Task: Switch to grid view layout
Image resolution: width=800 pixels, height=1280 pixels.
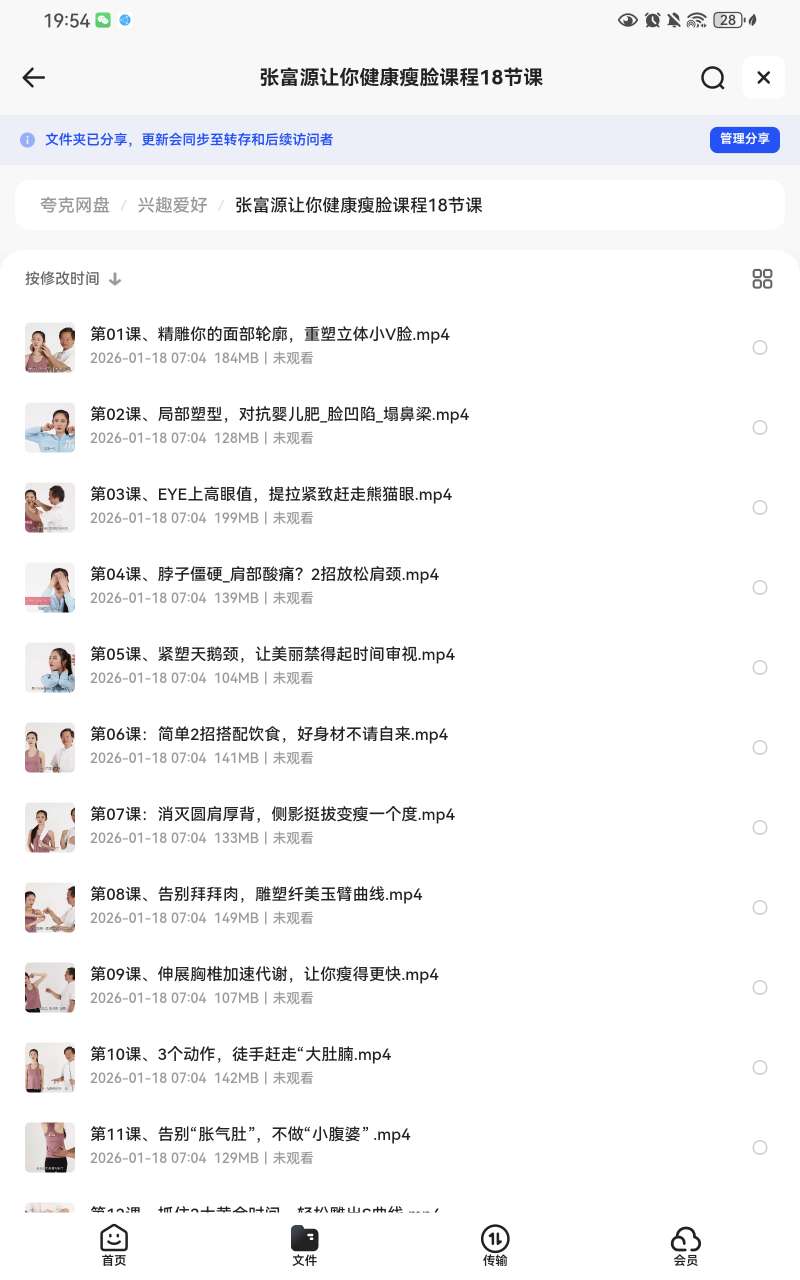Action: [x=762, y=279]
